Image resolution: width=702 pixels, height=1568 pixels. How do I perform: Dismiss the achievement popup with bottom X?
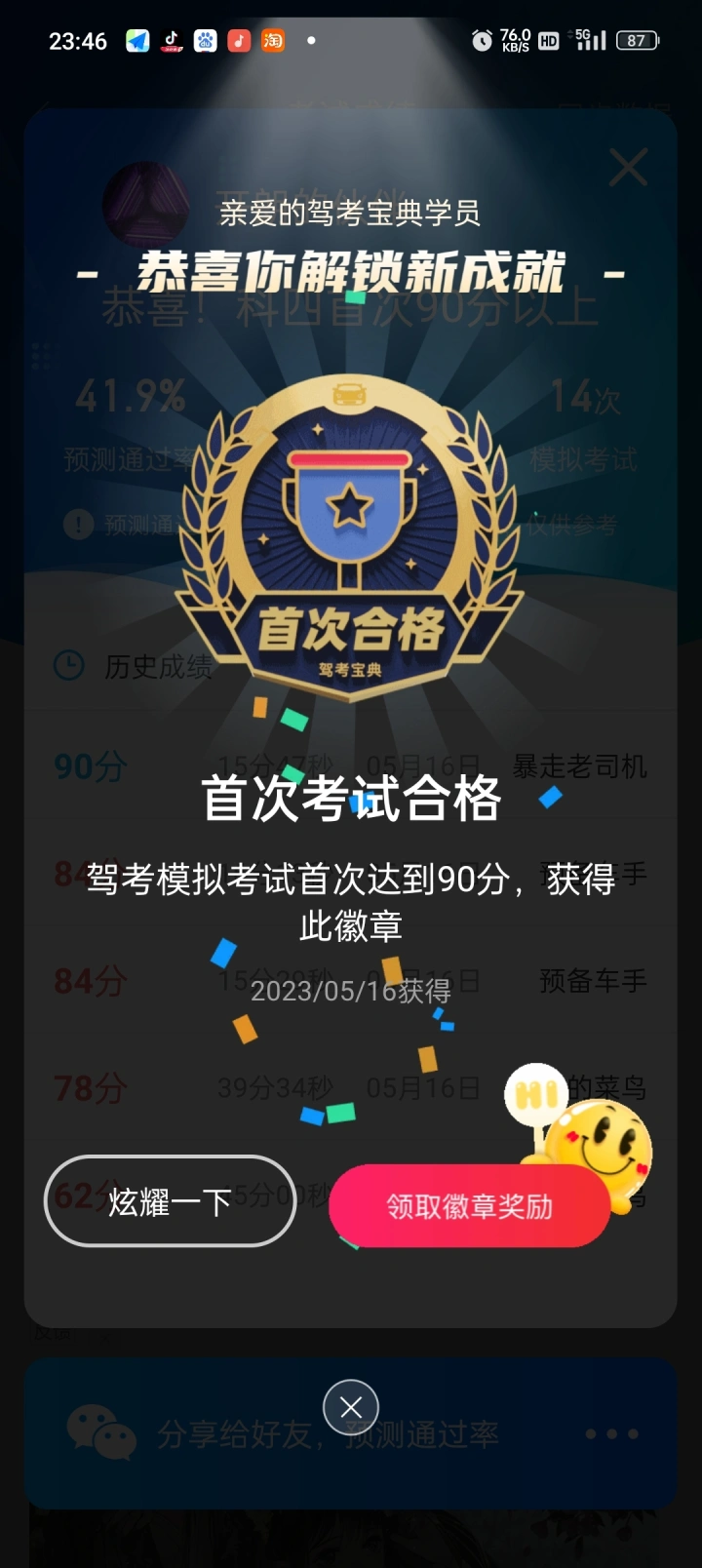[x=351, y=1407]
